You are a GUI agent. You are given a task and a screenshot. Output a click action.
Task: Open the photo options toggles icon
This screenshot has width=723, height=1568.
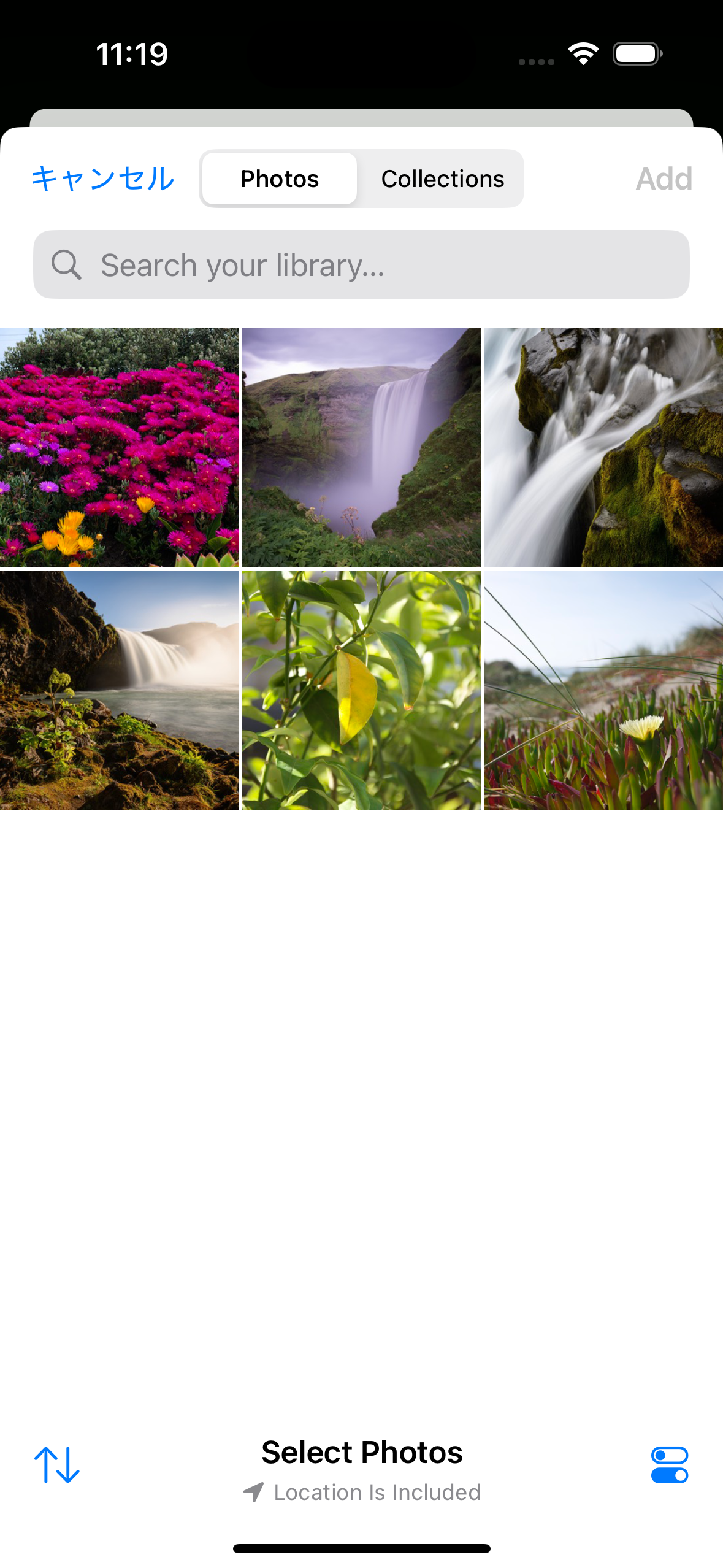[x=669, y=1465]
